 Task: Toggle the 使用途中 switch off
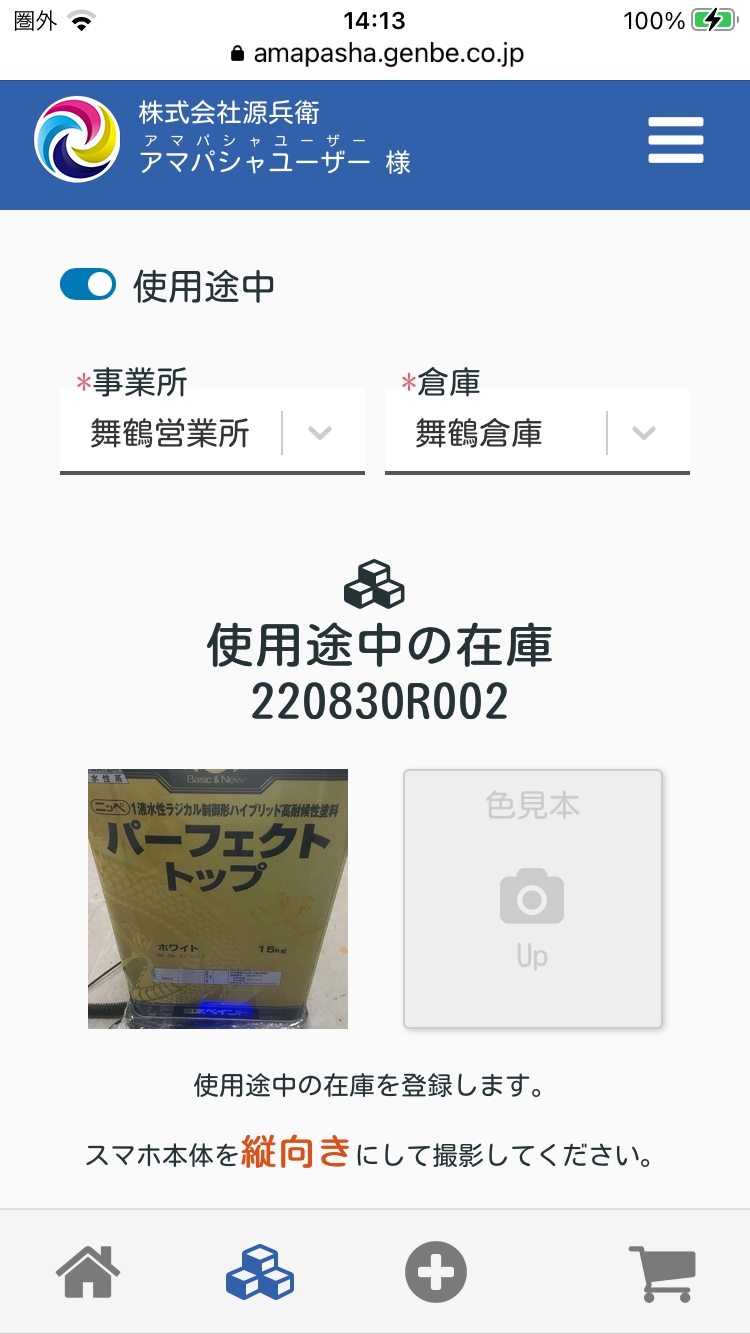[x=88, y=285]
